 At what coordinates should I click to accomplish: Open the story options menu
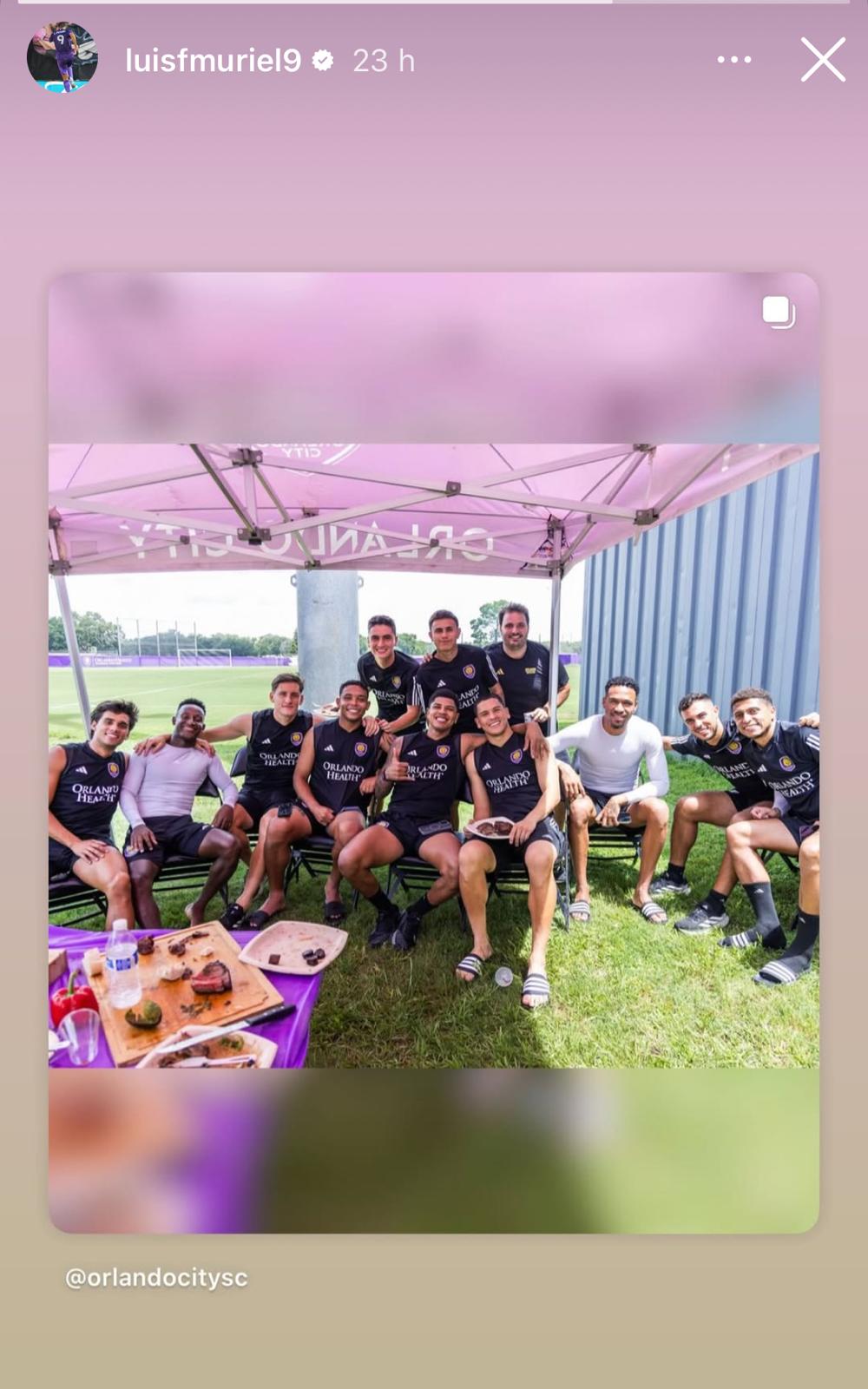734,60
